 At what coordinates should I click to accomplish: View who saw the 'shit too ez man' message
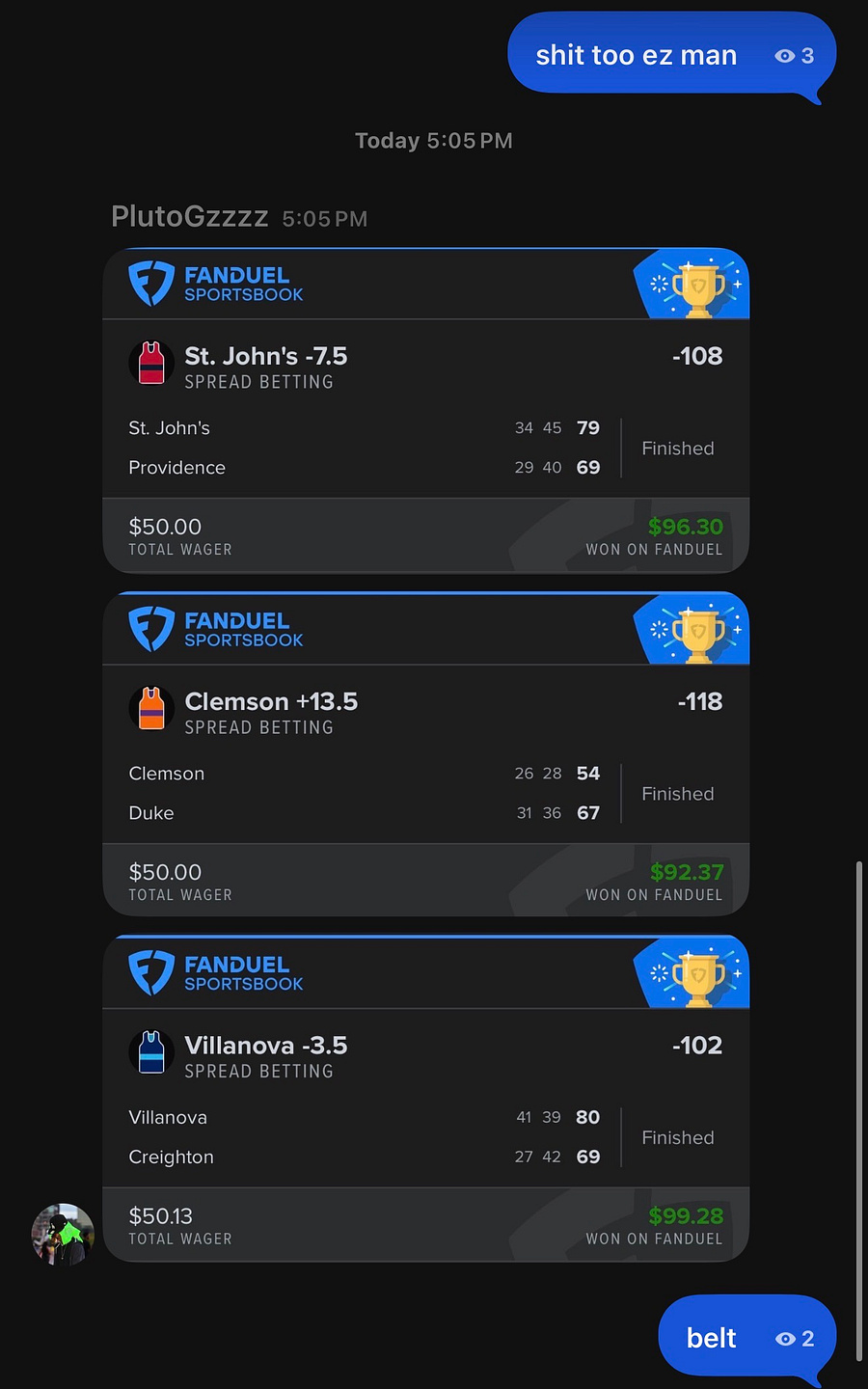pos(795,56)
